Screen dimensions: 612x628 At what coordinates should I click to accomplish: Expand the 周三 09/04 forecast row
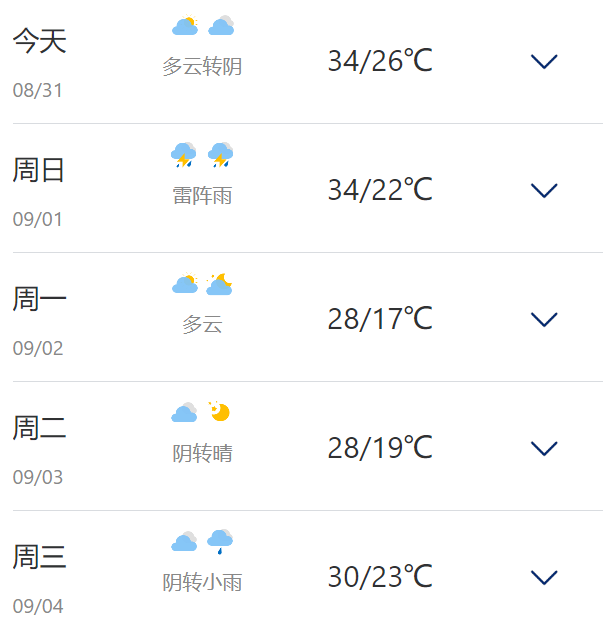point(543,577)
